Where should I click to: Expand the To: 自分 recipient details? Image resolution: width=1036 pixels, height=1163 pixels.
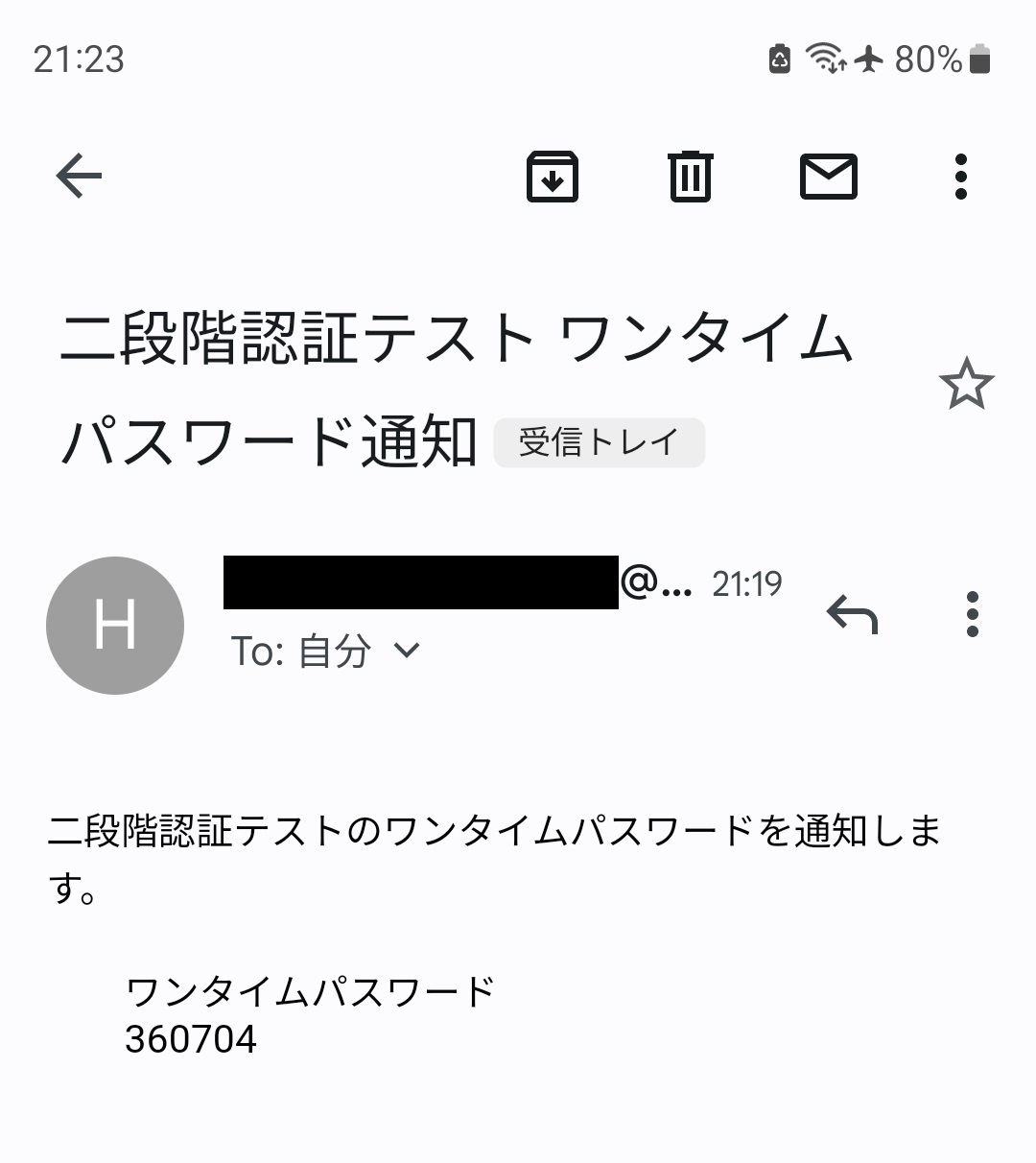coord(407,651)
